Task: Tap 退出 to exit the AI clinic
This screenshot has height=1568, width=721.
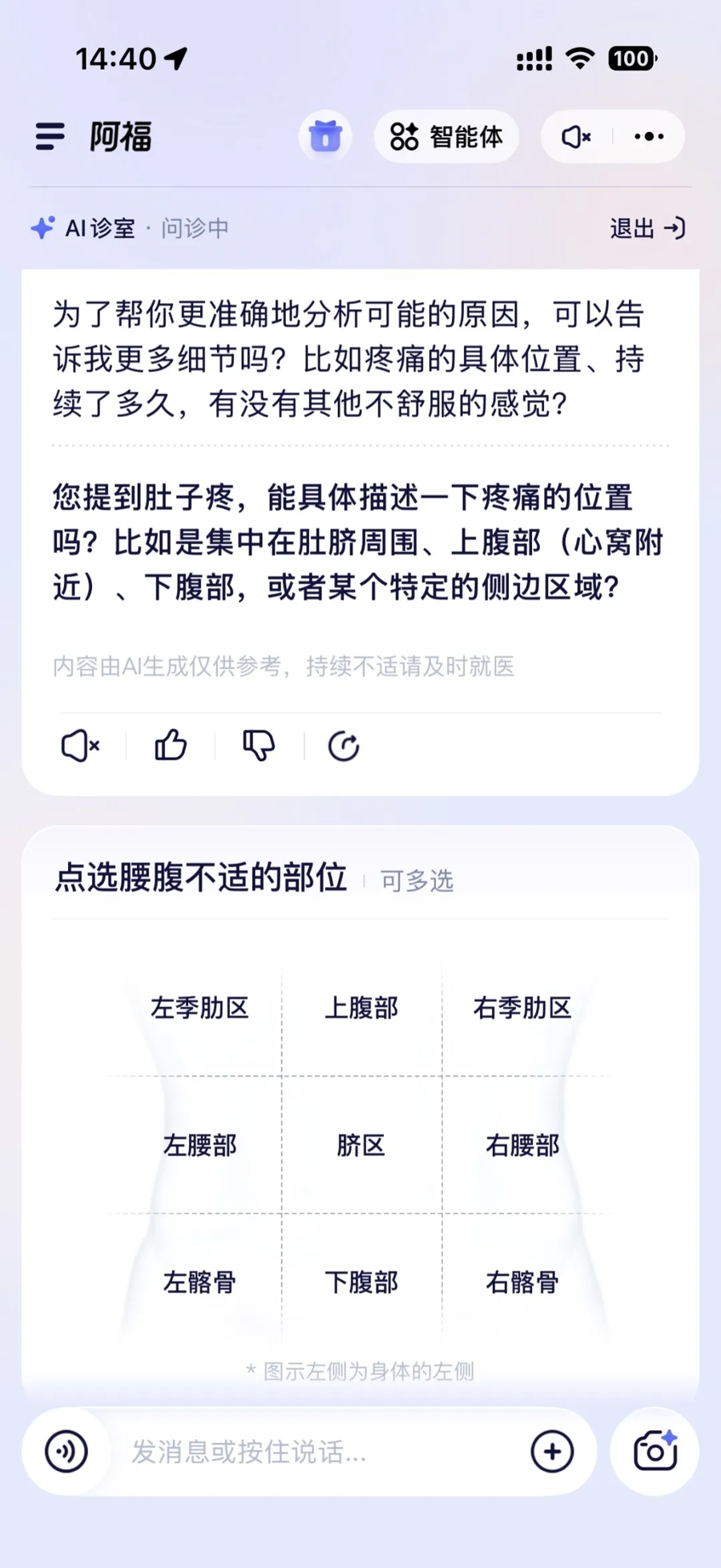Action: pos(646,228)
